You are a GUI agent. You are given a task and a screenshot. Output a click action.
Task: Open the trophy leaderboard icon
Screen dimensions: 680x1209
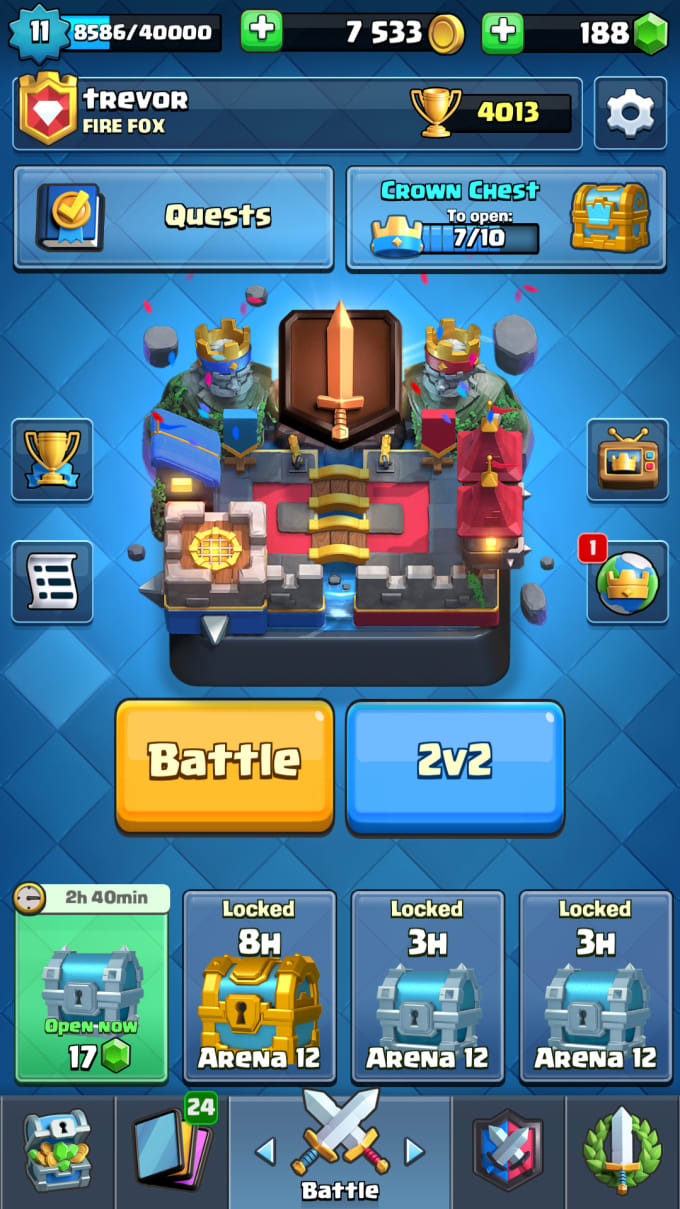pos(52,459)
